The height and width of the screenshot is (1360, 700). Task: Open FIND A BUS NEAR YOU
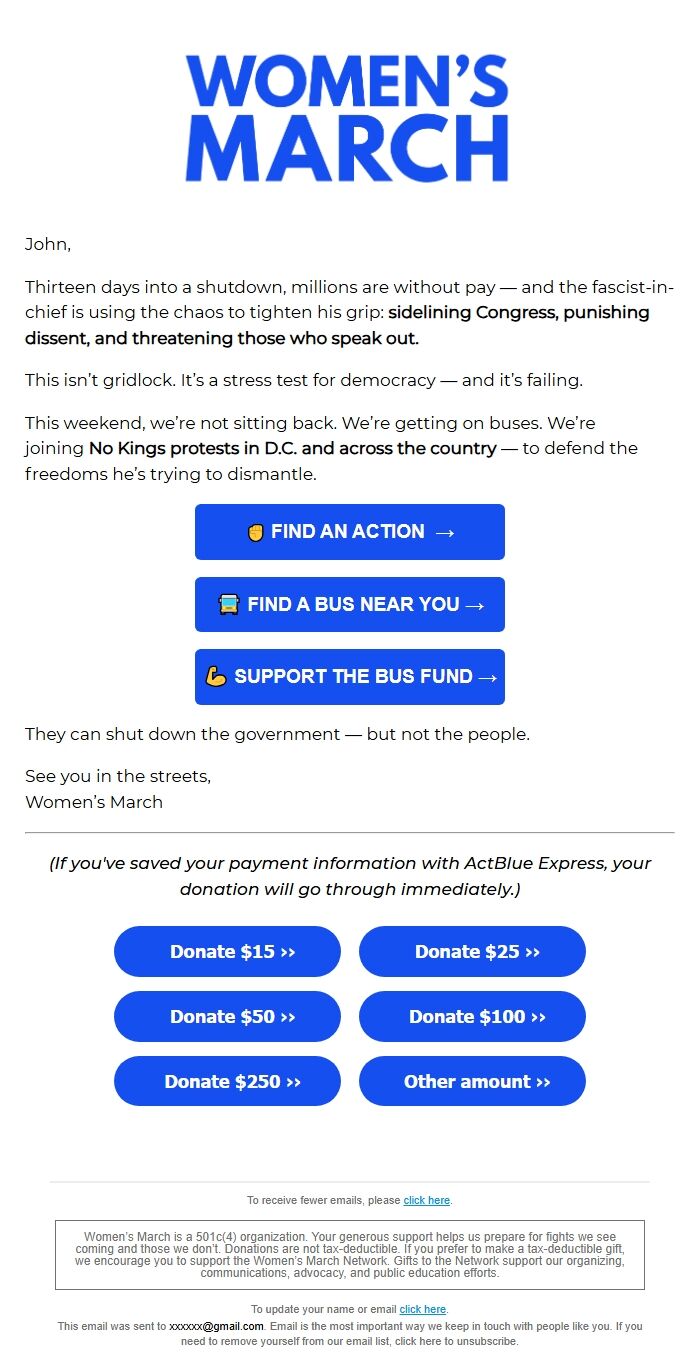tap(350, 604)
